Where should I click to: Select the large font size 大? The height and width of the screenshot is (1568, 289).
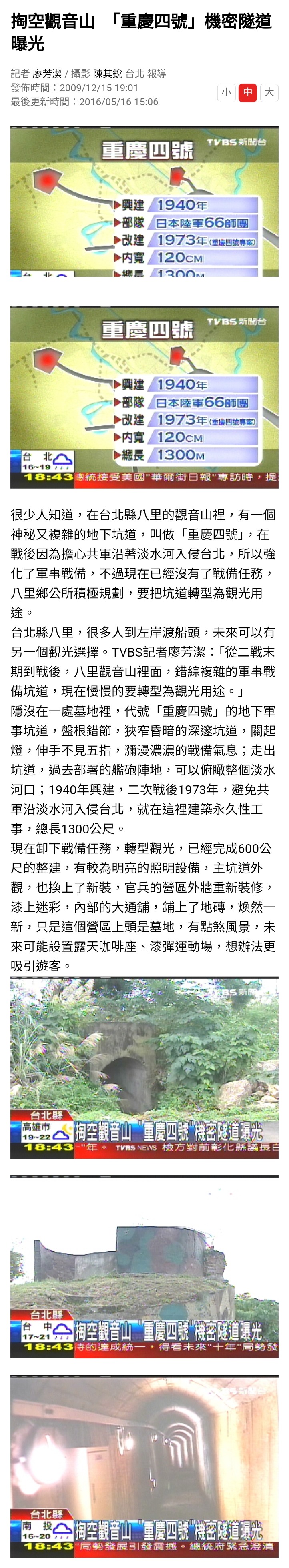(269, 92)
